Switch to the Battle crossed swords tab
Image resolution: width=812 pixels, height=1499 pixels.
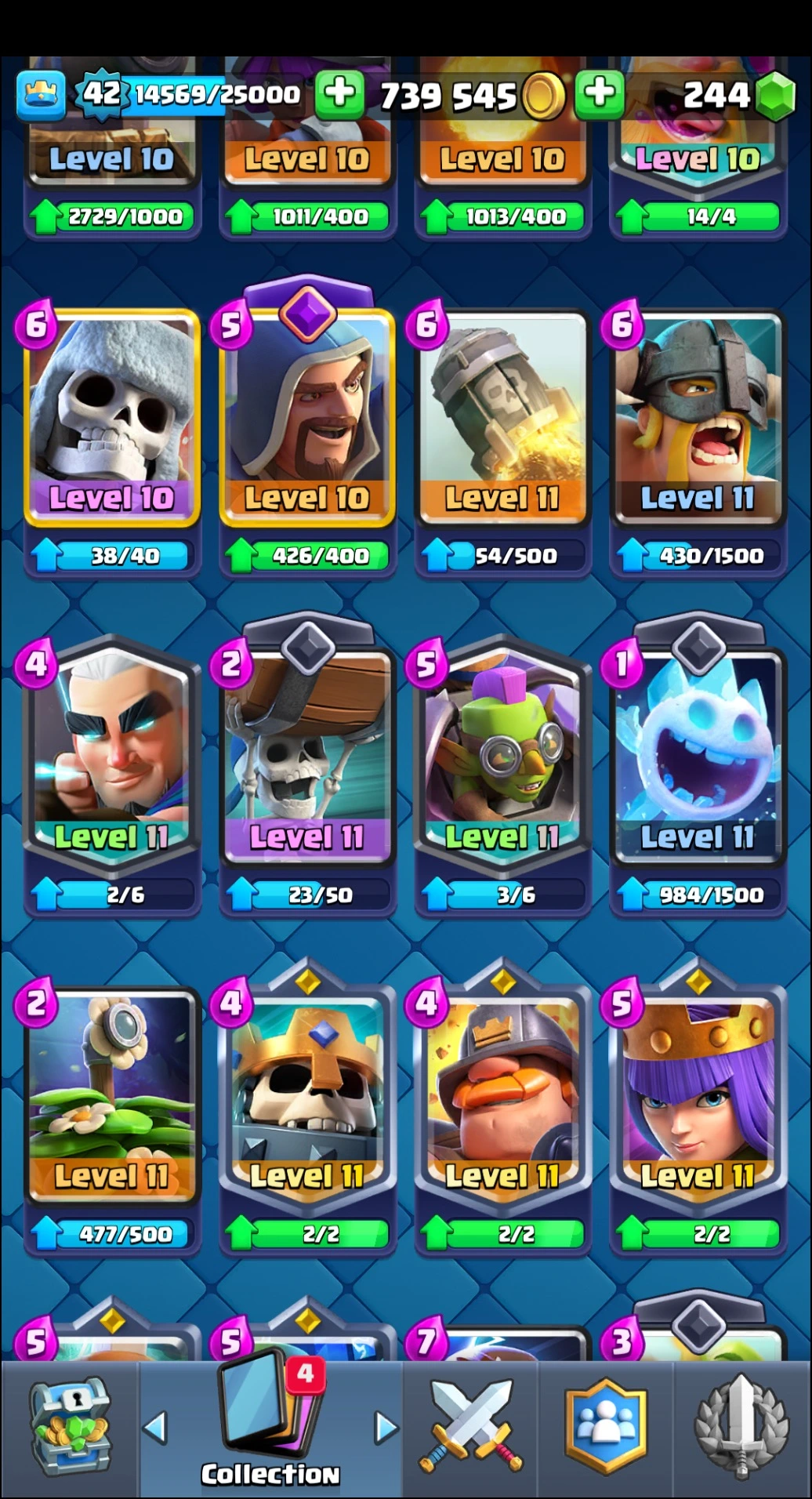pyautogui.click(x=470, y=1427)
